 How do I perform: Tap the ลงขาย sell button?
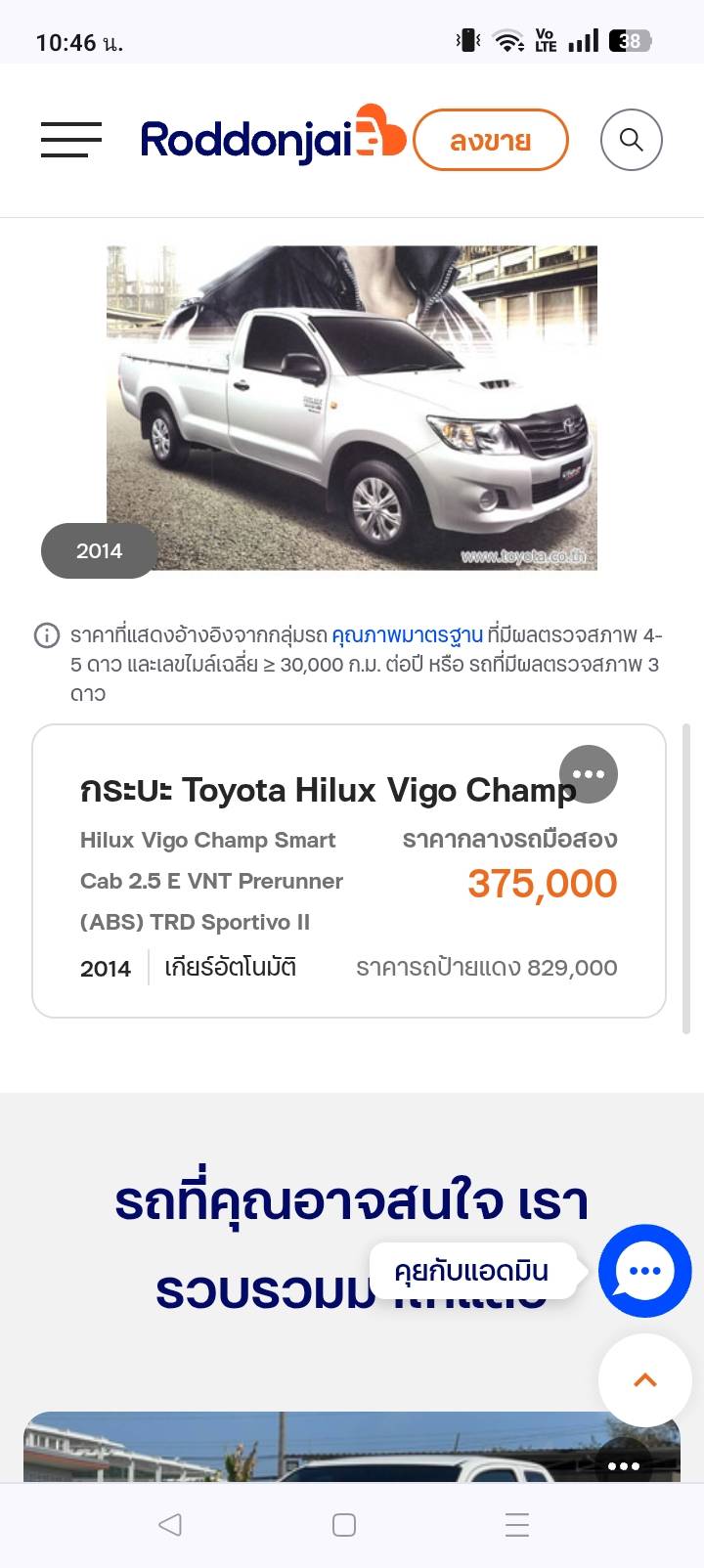tap(490, 141)
